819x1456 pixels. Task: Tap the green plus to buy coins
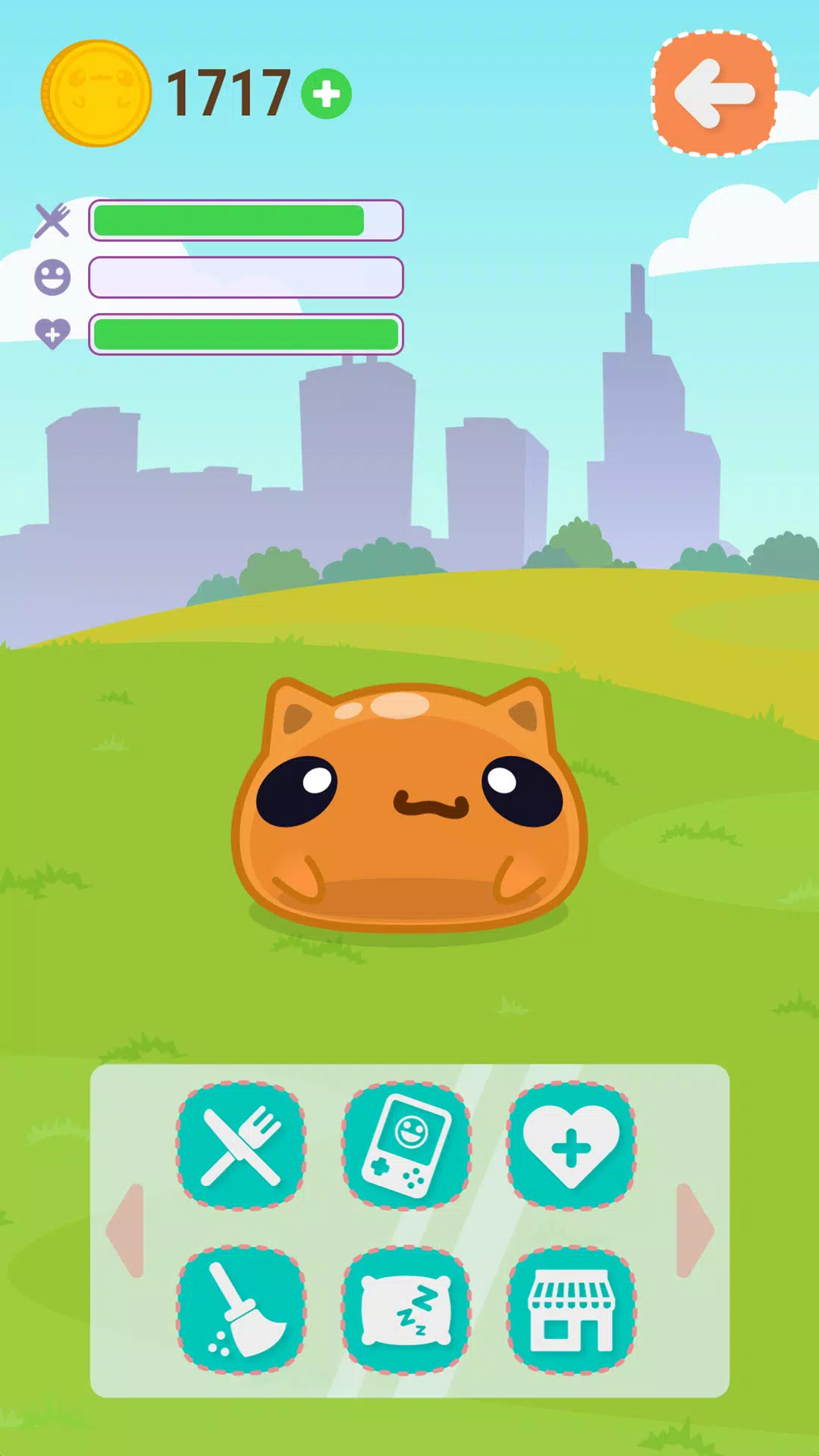326,95
